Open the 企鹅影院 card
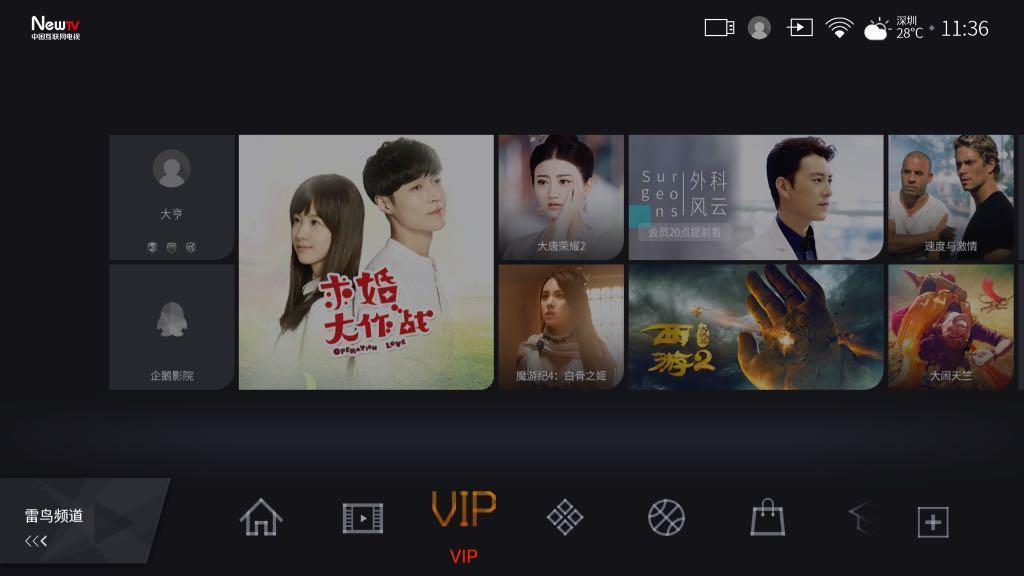Image resolution: width=1024 pixels, height=576 pixels. pos(171,327)
